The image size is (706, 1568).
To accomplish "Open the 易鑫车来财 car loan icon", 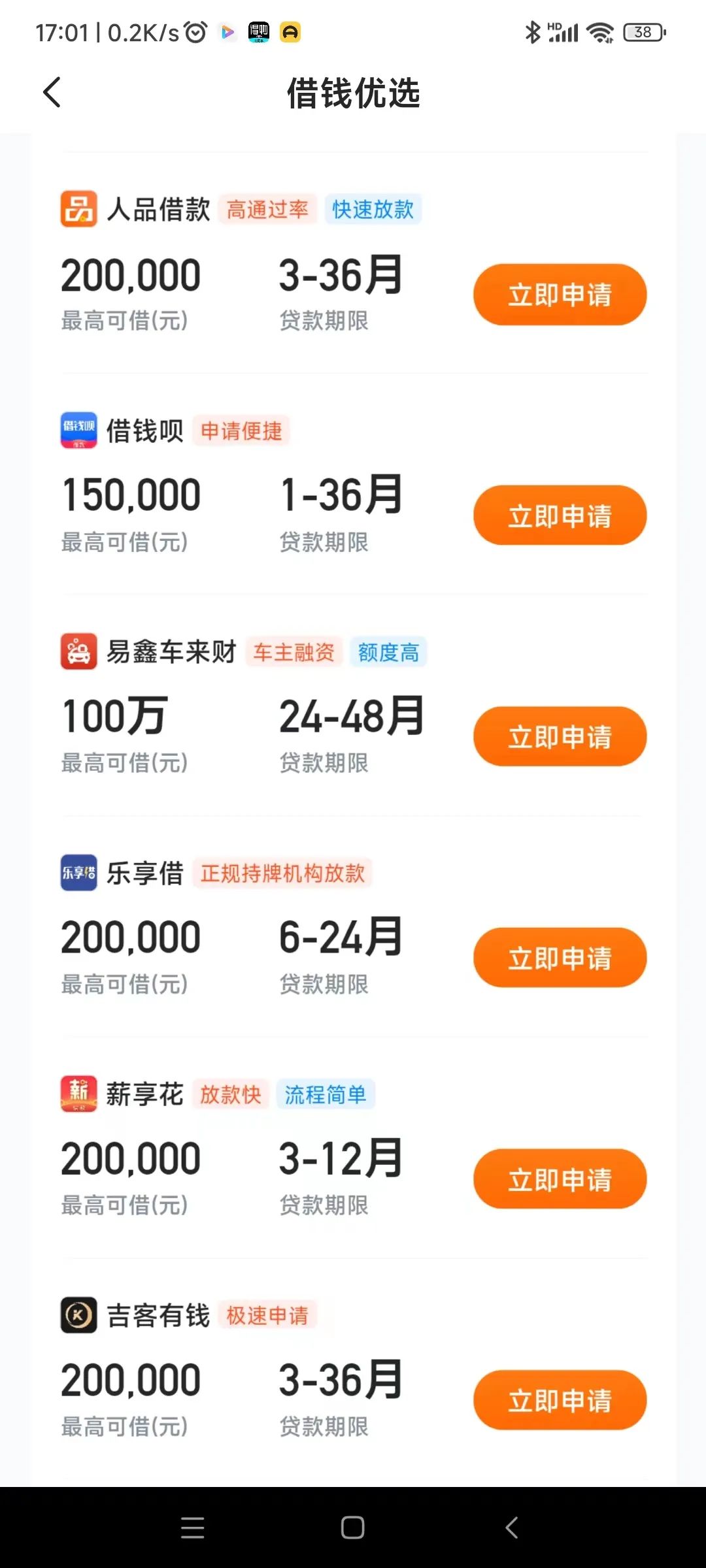I will 78,651.
